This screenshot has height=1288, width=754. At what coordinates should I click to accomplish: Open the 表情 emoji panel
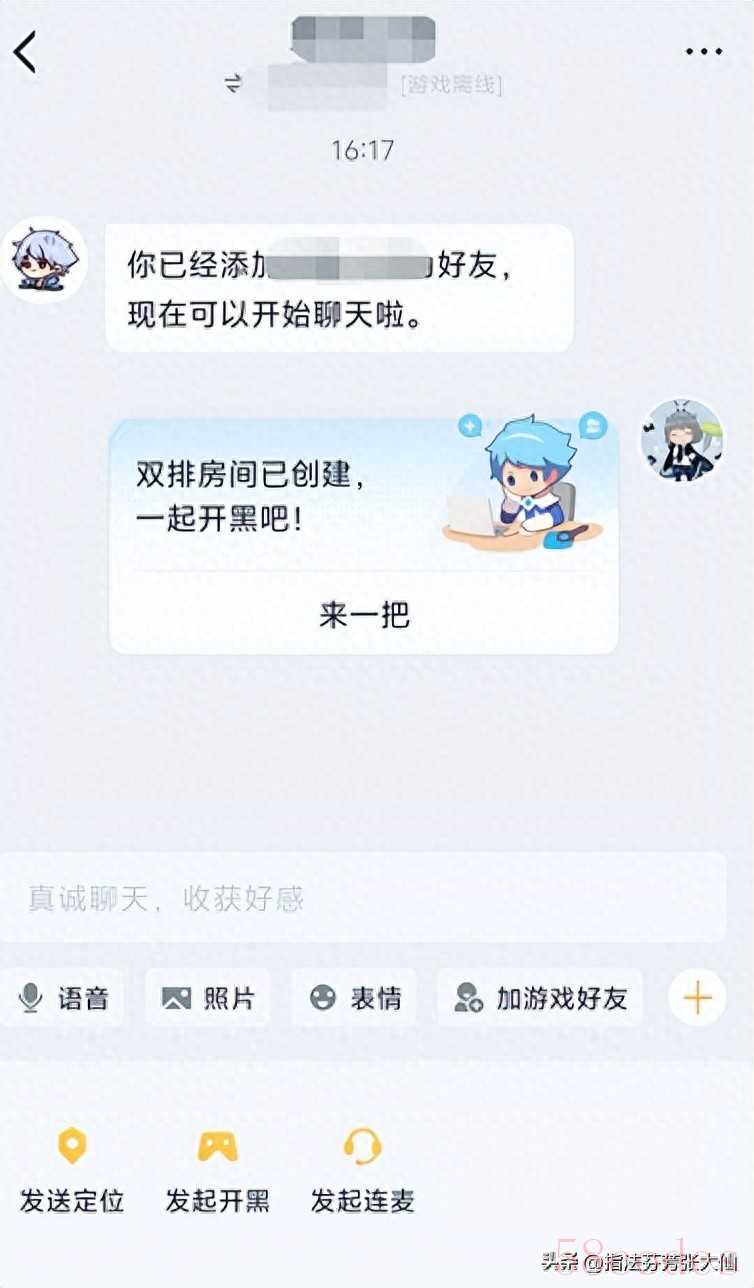coord(356,997)
